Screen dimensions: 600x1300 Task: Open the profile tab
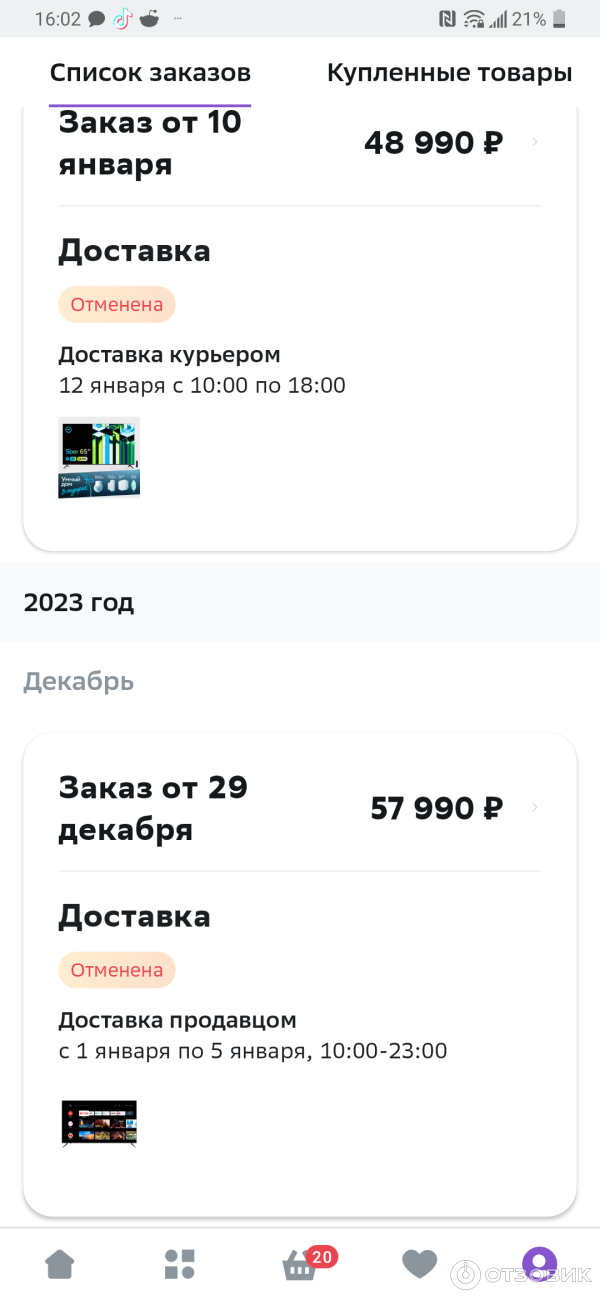point(539,1264)
